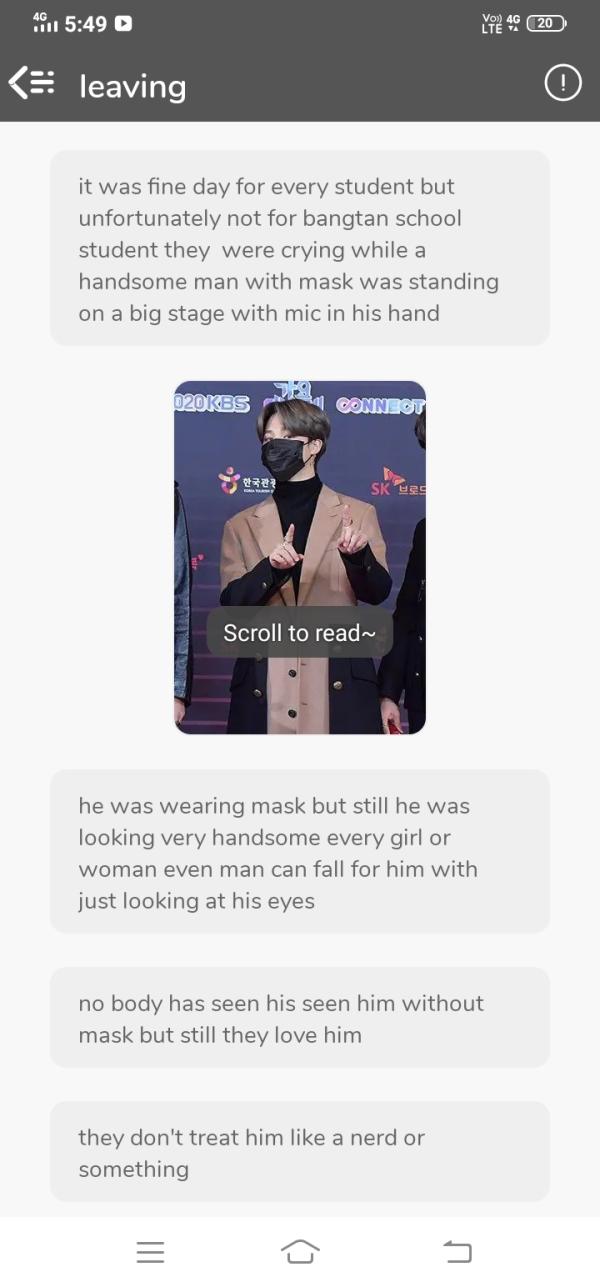
Task: Open the info alert icon
Action: [x=563, y=84]
